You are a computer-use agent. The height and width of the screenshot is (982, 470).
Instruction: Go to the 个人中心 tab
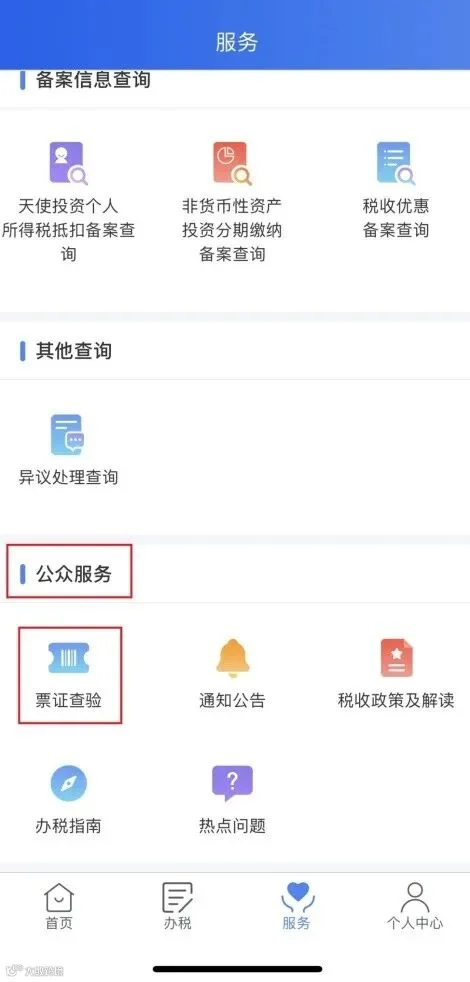coord(414,906)
